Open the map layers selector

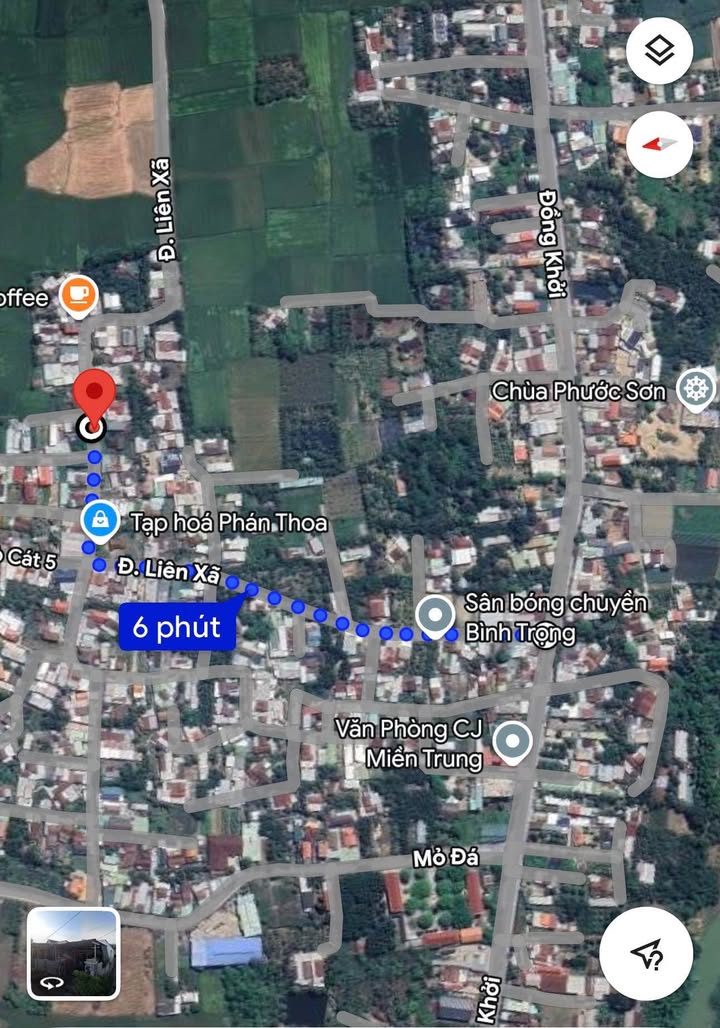point(660,51)
